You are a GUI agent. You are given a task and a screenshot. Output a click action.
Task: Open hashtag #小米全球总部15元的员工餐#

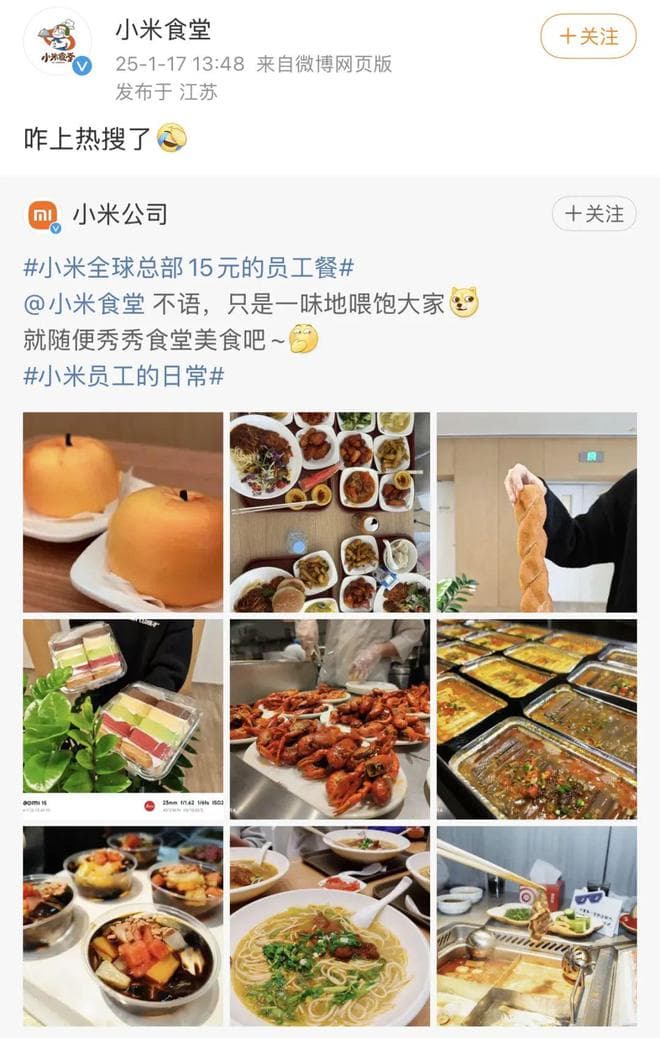189,268
